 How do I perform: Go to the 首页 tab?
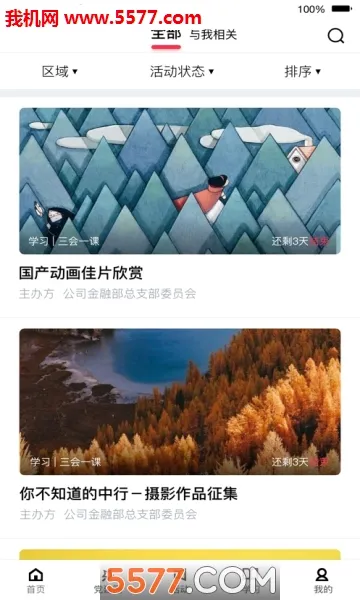pyautogui.click(x=36, y=580)
